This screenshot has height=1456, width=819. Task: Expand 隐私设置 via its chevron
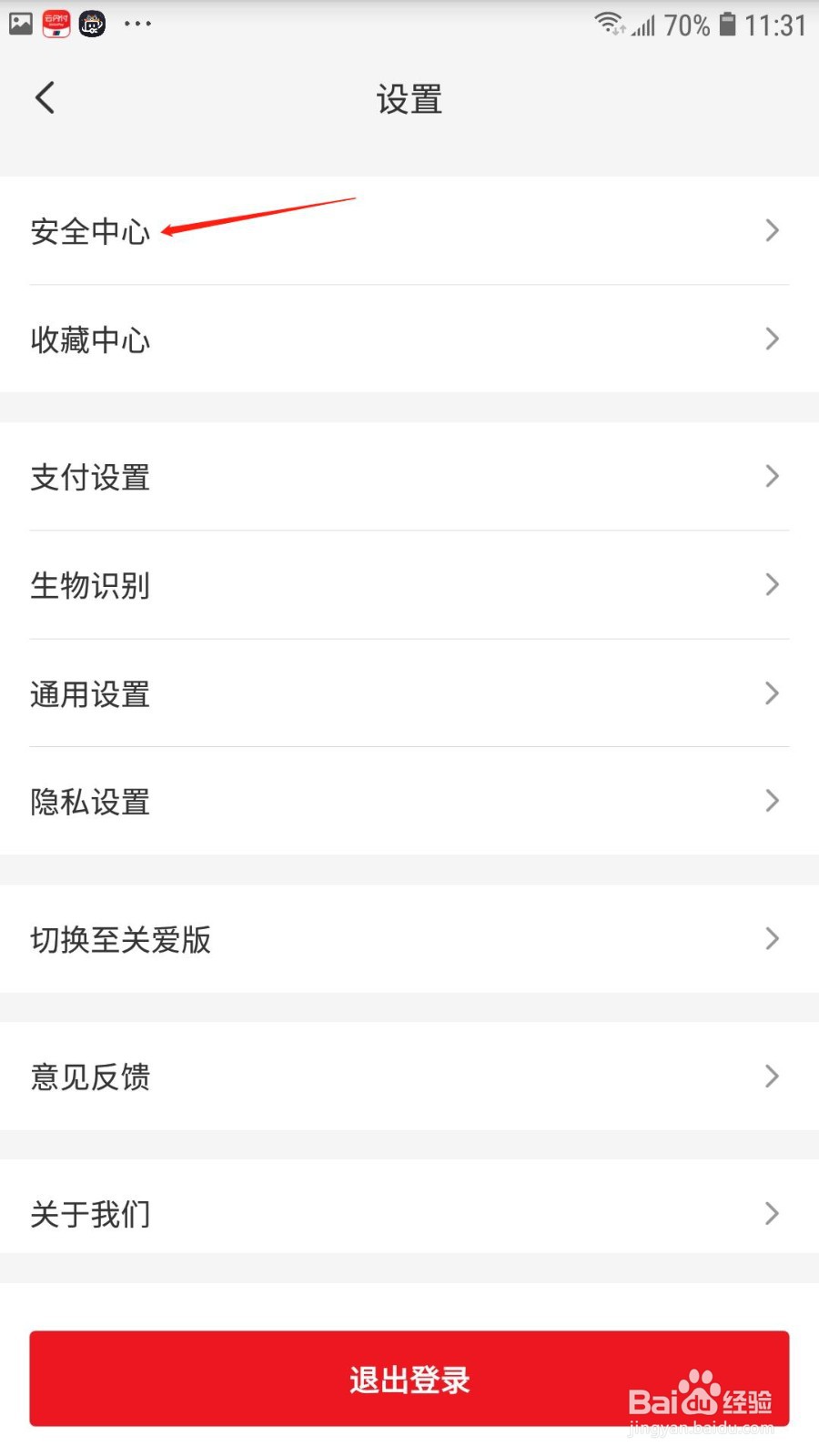click(773, 802)
